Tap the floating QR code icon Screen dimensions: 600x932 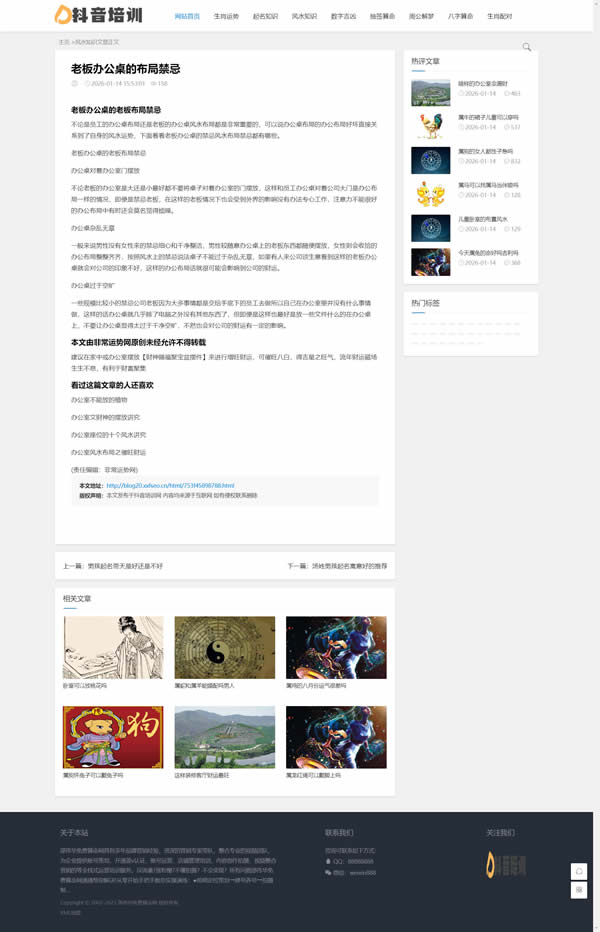tap(579, 890)
